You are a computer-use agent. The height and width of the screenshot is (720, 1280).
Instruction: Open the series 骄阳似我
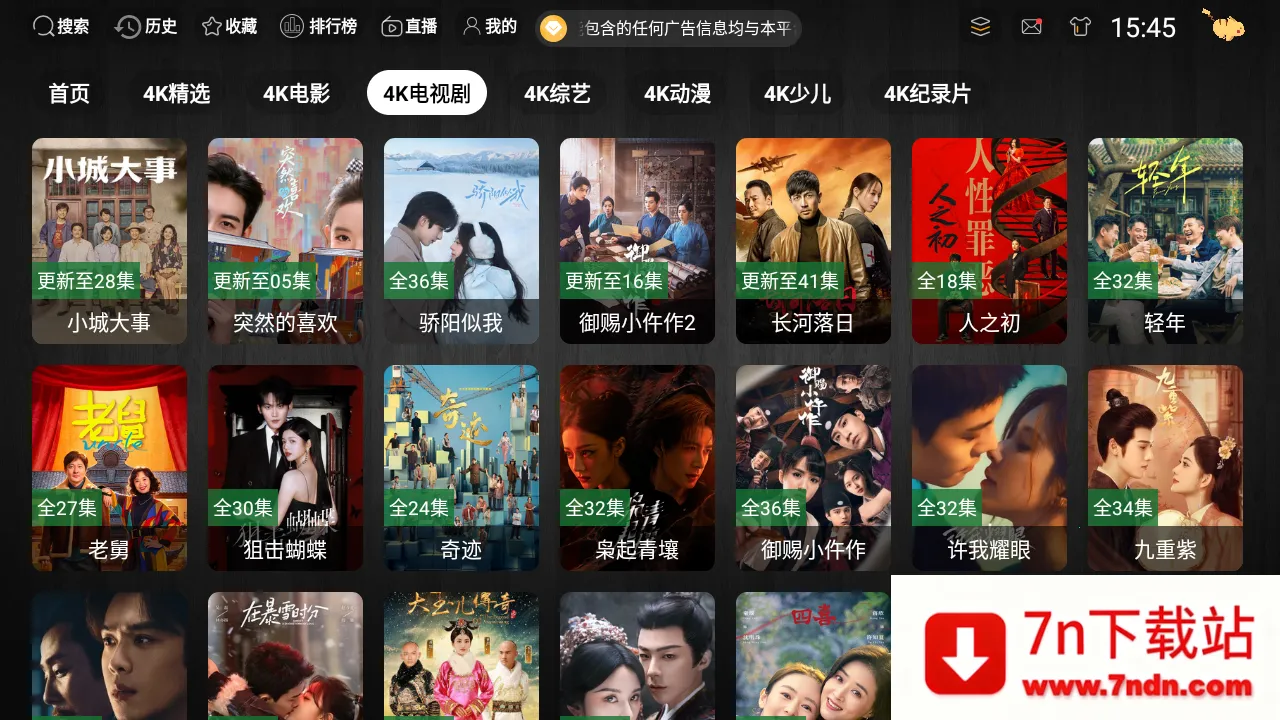pyautogui.click(x=461, y=241)
